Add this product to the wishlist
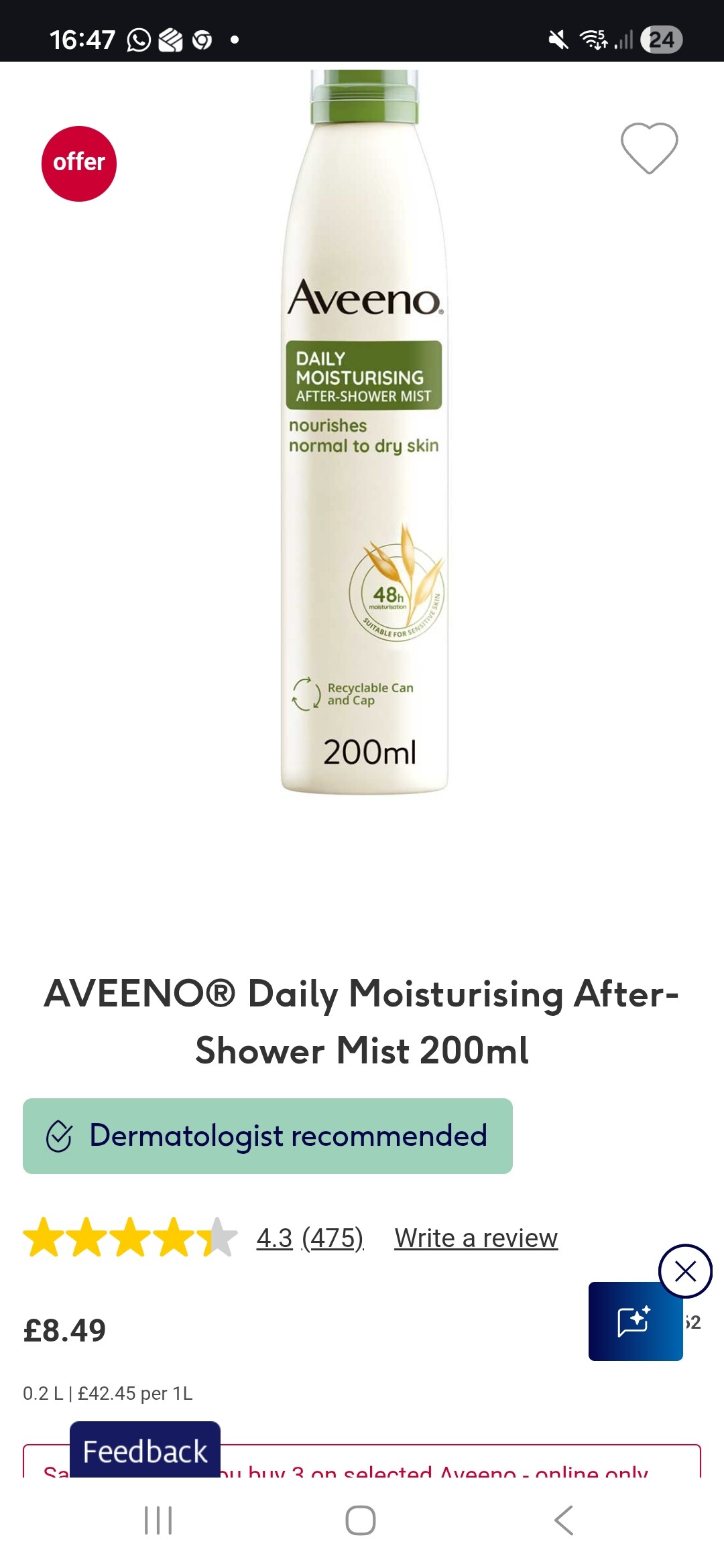Image resolution: width=724 pixels, height=1568 pixels. (x=649, y=148)
